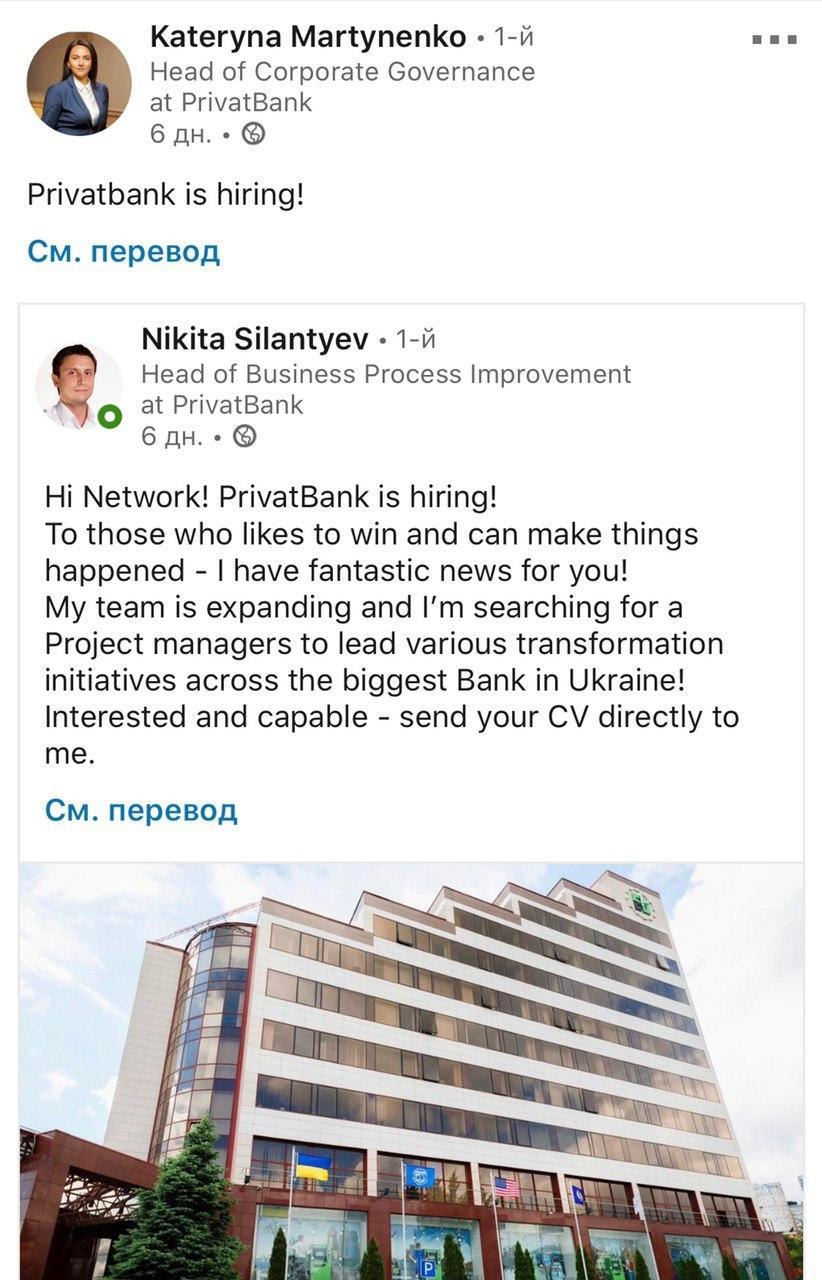Translate Kateryna's post with См. перевод
The width and height of the screenshot is (822, 1280).
tap(123, 251)
